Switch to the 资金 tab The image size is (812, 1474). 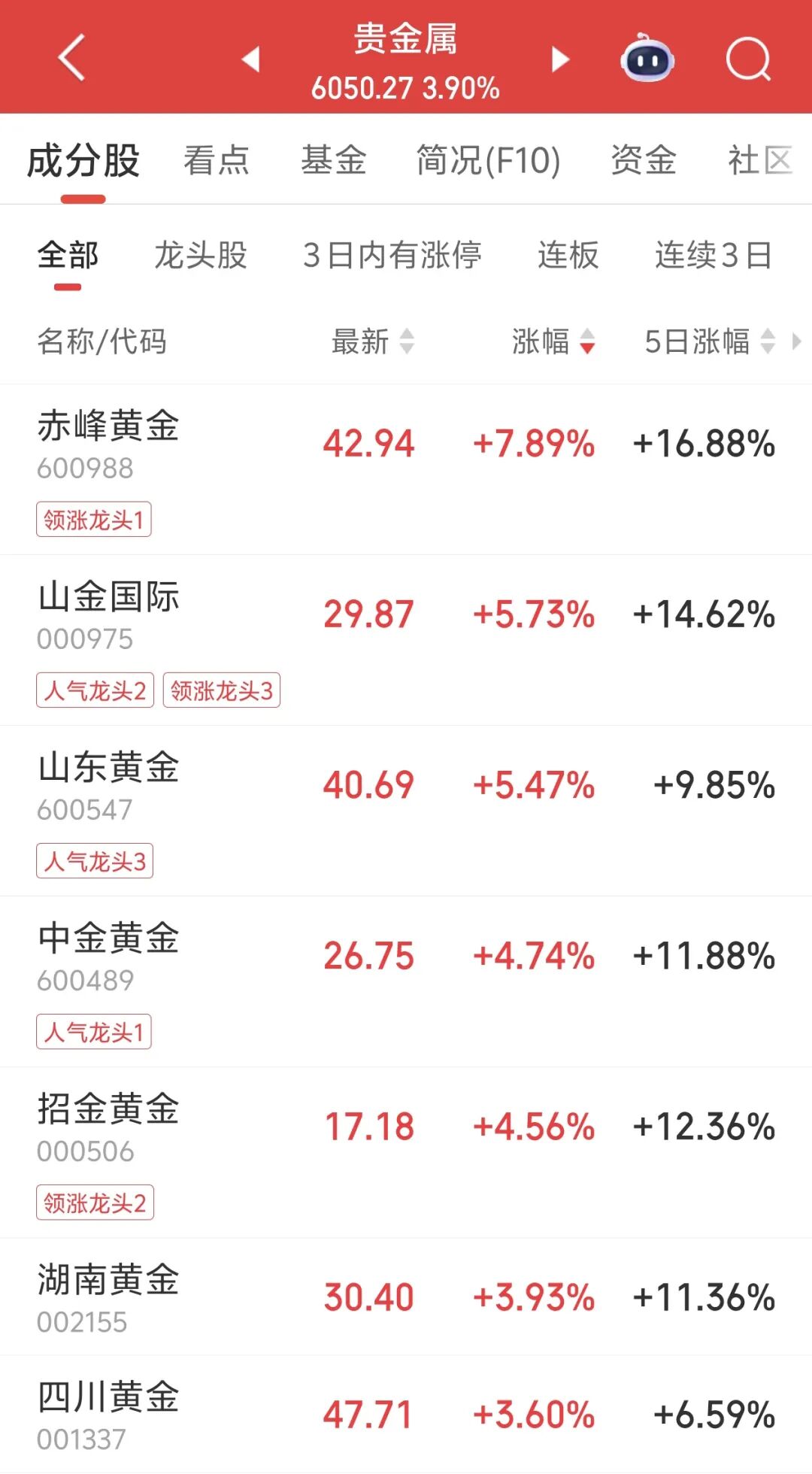644,160
